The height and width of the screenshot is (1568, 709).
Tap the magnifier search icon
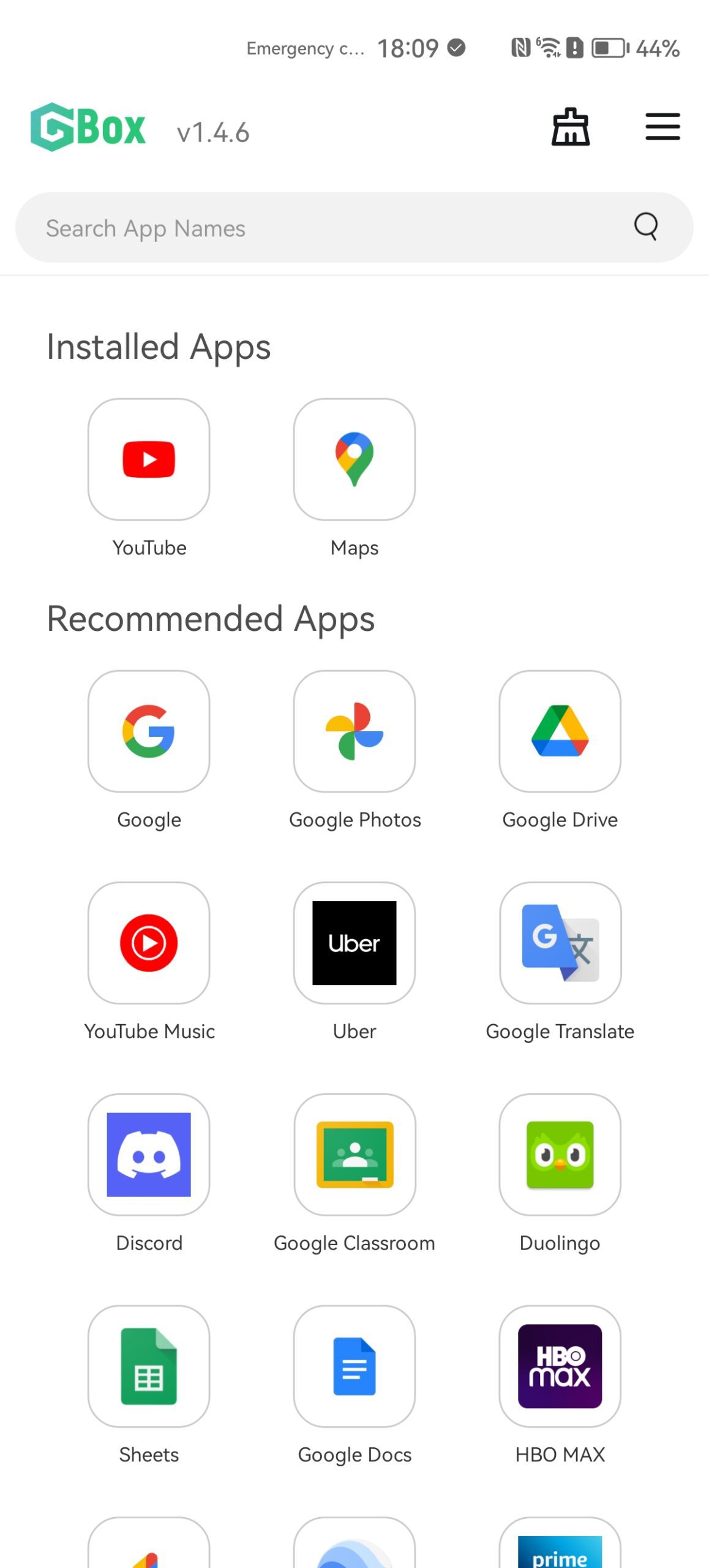point(645,227)
